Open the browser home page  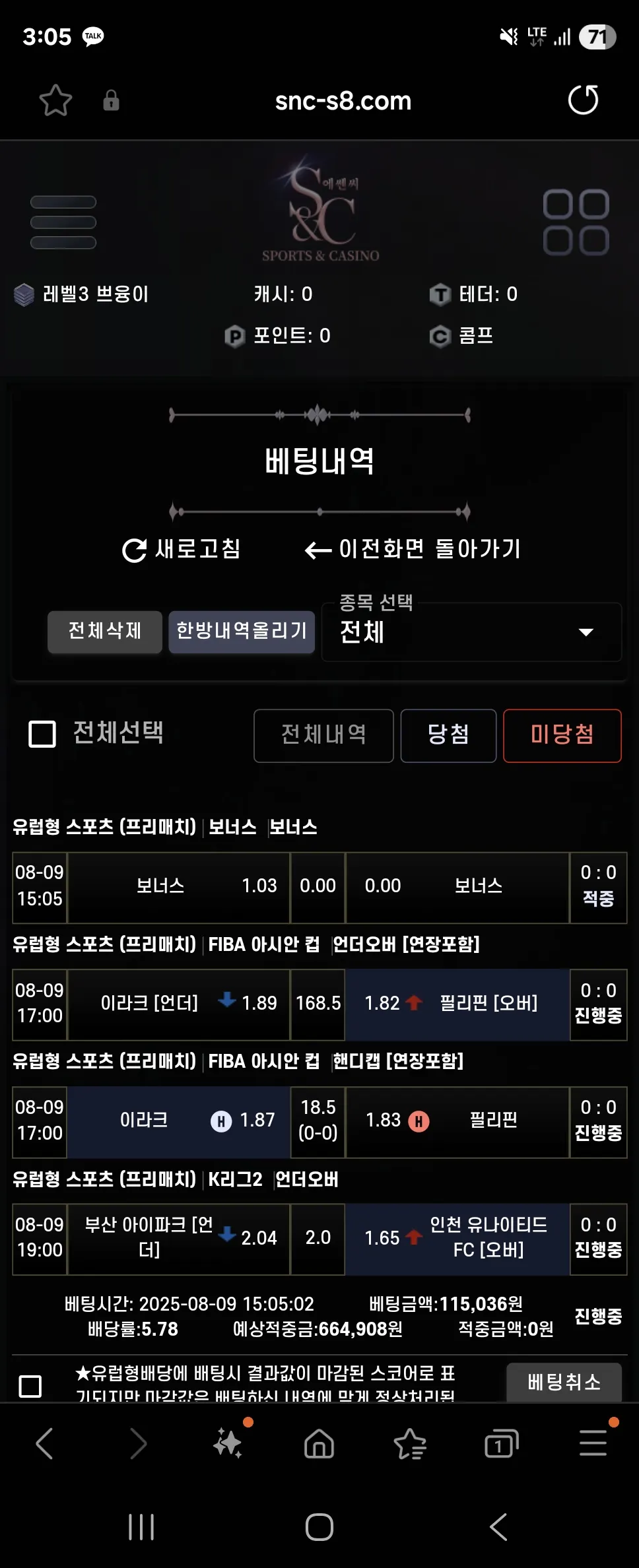click(319, 1443)
